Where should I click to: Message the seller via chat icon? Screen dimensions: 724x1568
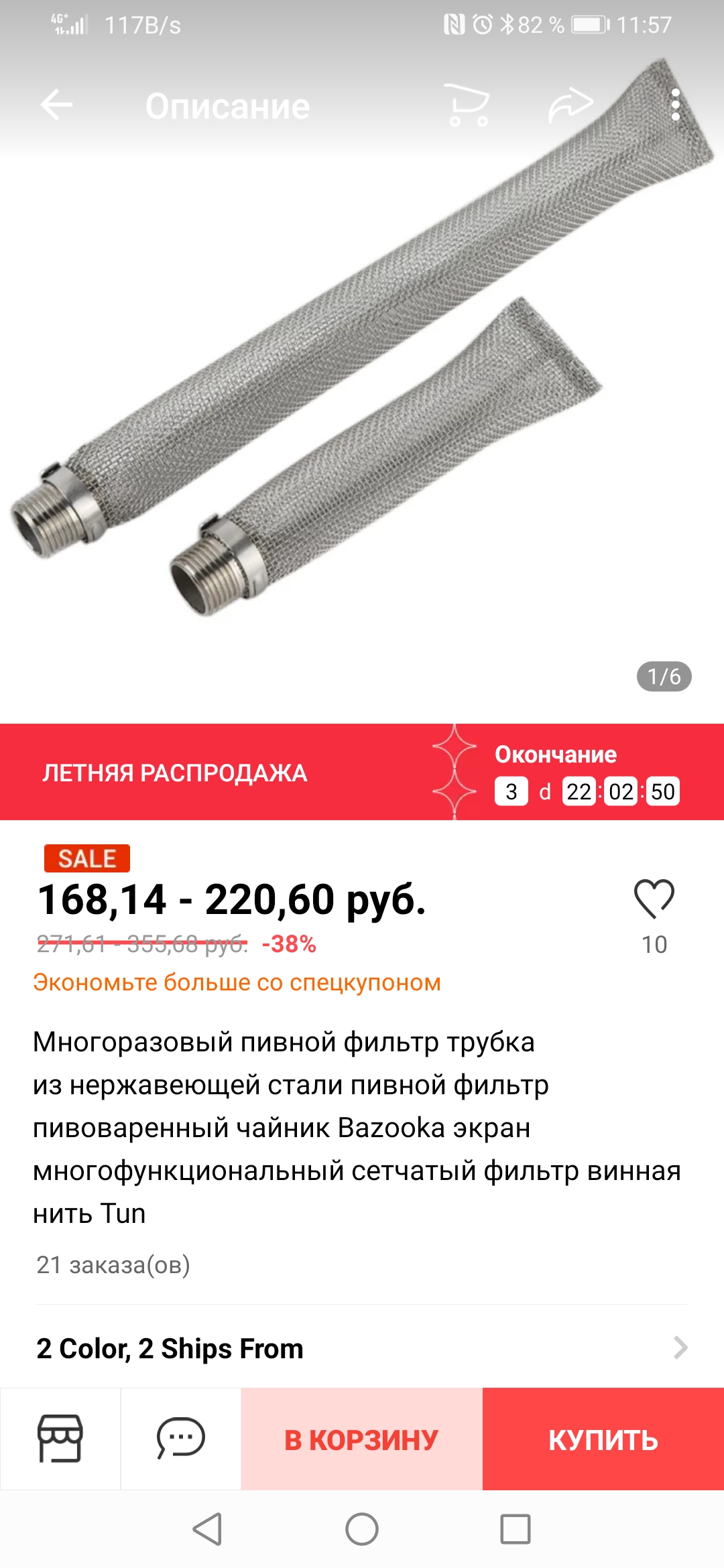tap(181, 1439)
